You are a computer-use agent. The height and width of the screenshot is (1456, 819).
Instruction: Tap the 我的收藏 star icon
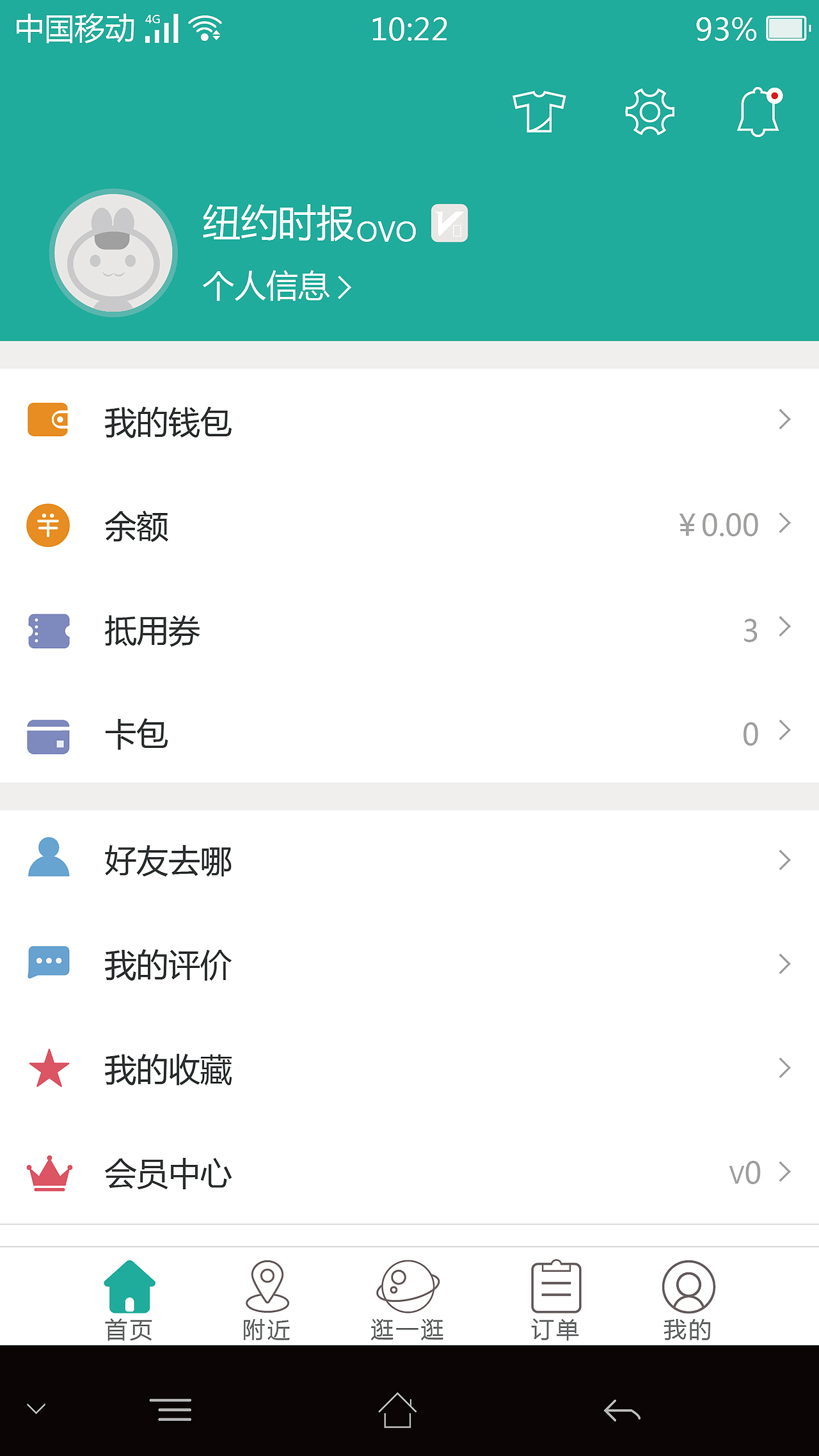tap(48, 1067)
